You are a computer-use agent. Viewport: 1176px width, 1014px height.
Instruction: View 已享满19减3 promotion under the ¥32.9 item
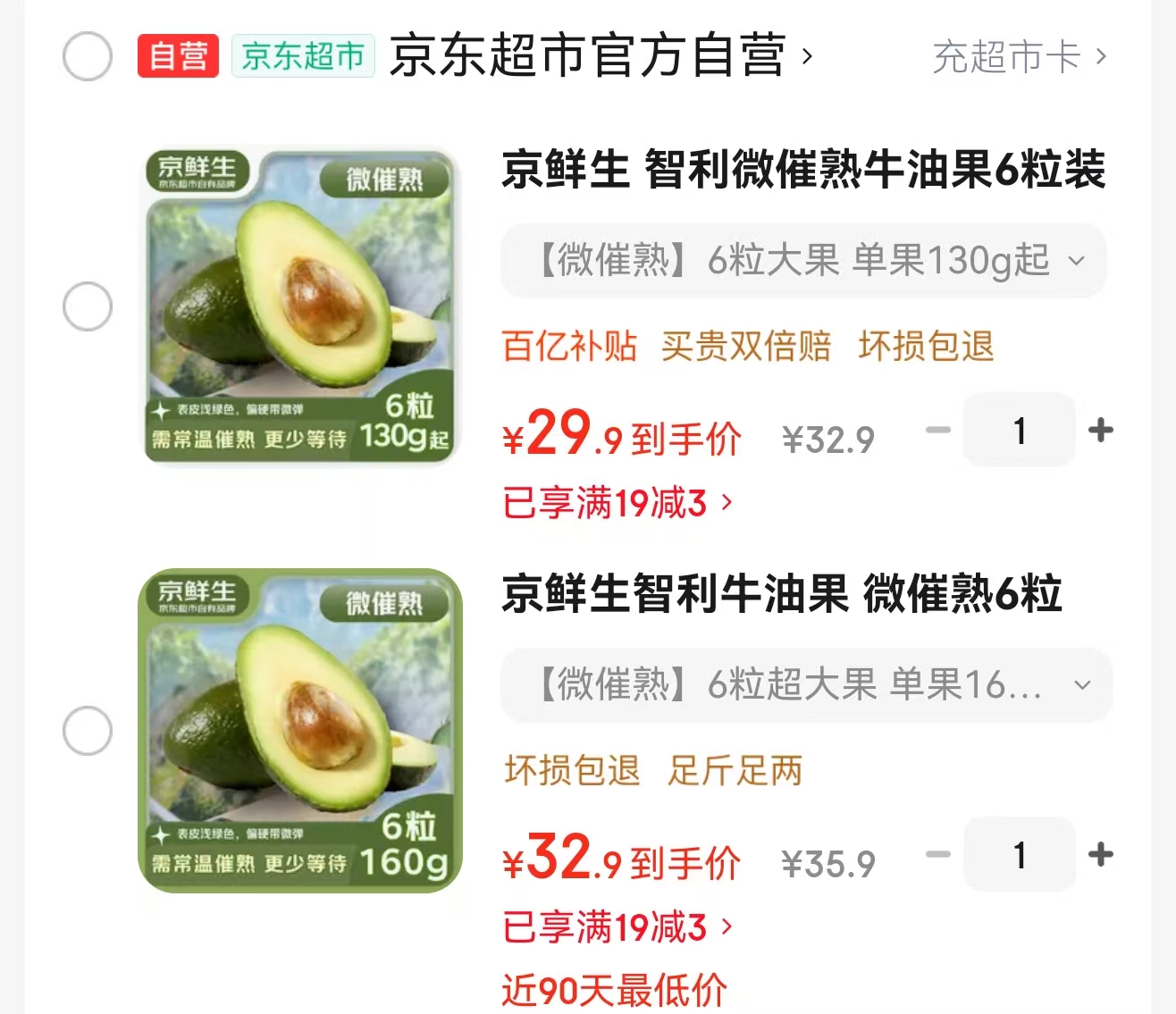point(617,927)
